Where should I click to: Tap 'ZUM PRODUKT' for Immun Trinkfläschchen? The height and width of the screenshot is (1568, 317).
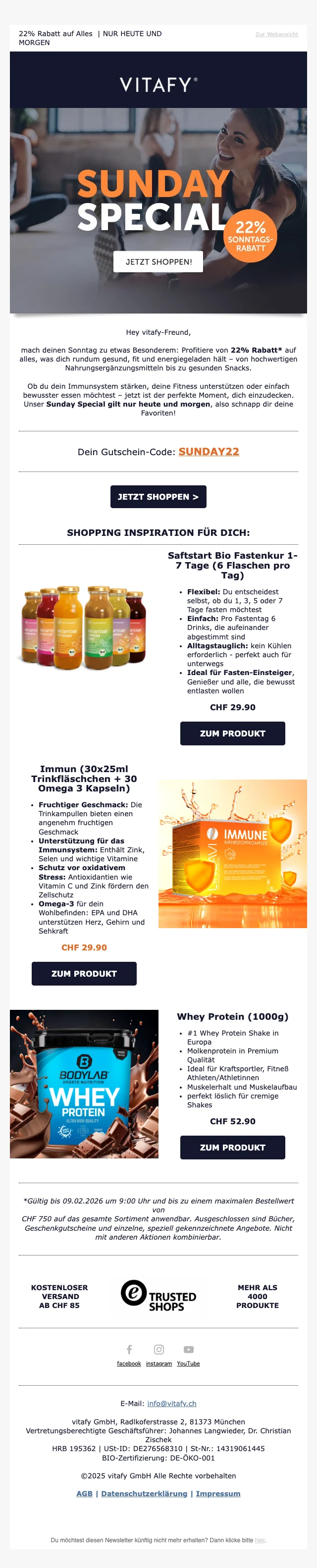coord(84,973)
